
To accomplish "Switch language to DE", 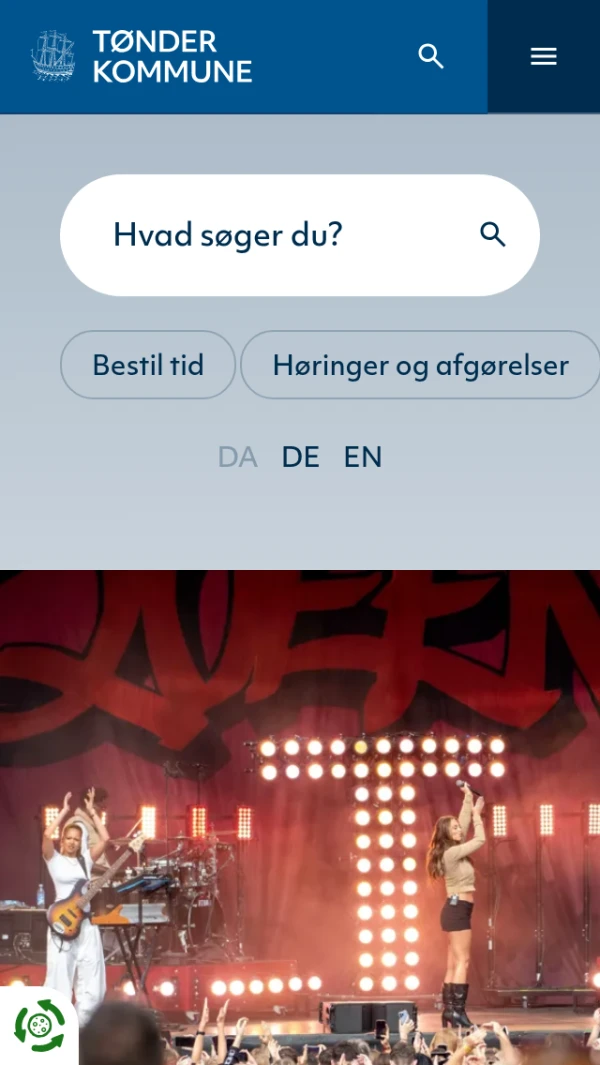I will click(x=300, y=457).
